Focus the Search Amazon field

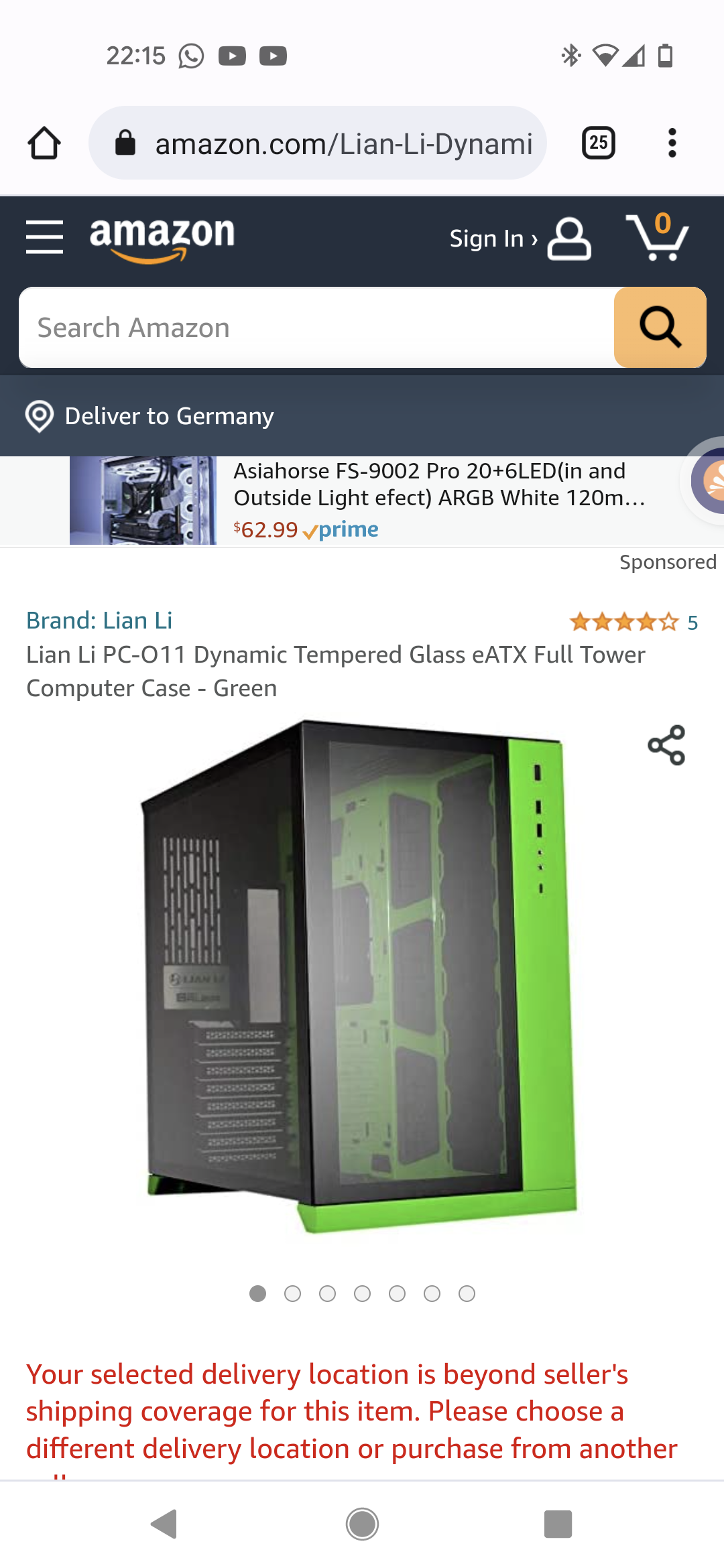click(x=315, y=328)
